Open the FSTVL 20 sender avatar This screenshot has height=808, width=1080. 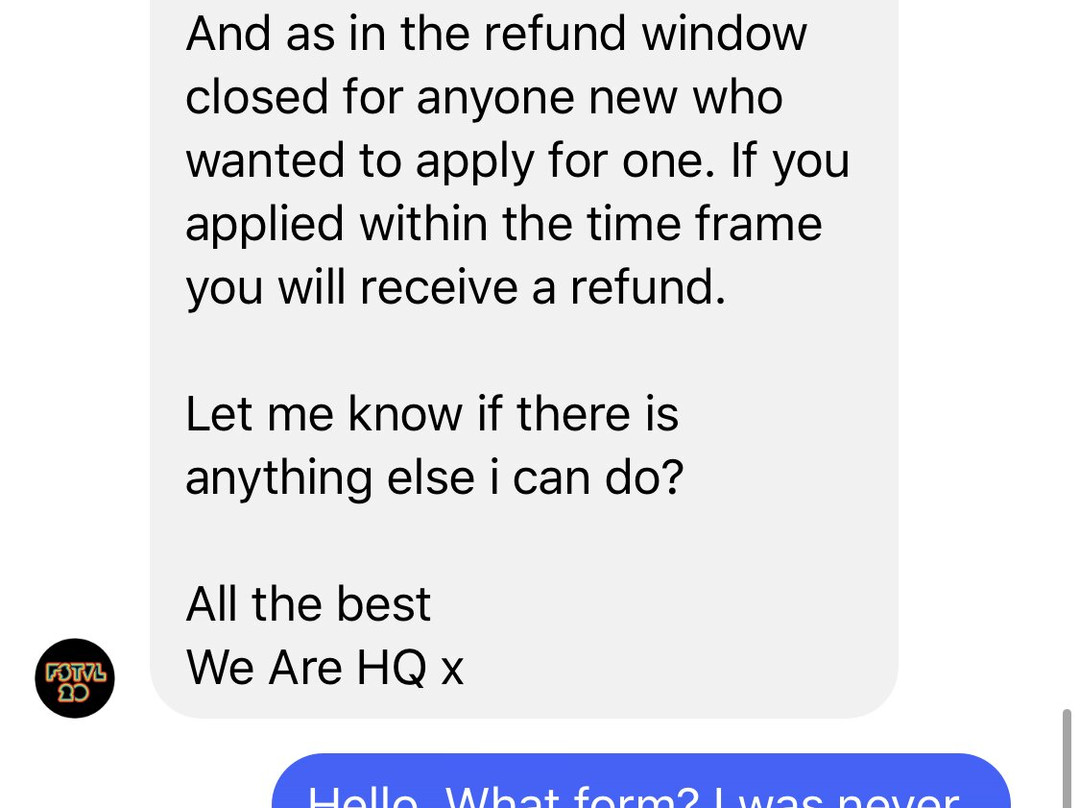(x=75, y=678)
